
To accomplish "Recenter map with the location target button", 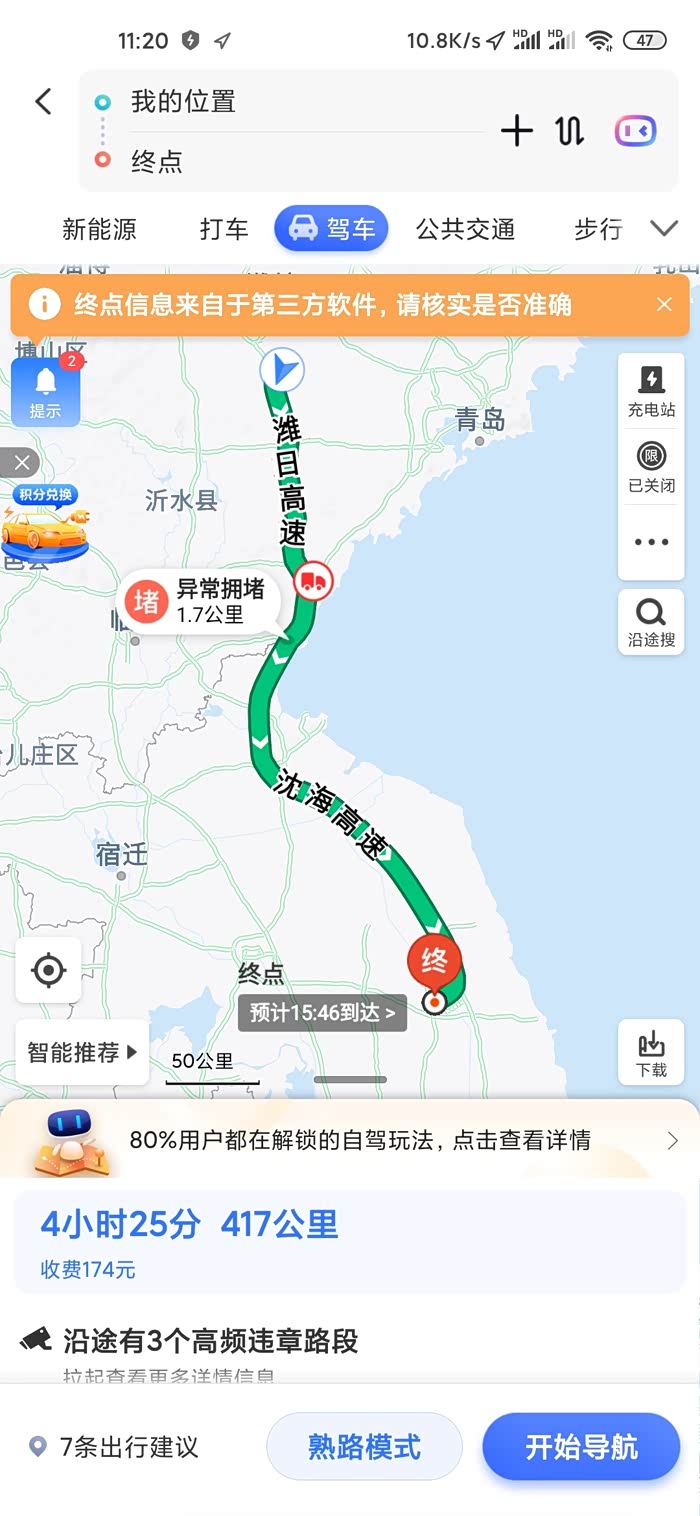I will tap(48, 970).
